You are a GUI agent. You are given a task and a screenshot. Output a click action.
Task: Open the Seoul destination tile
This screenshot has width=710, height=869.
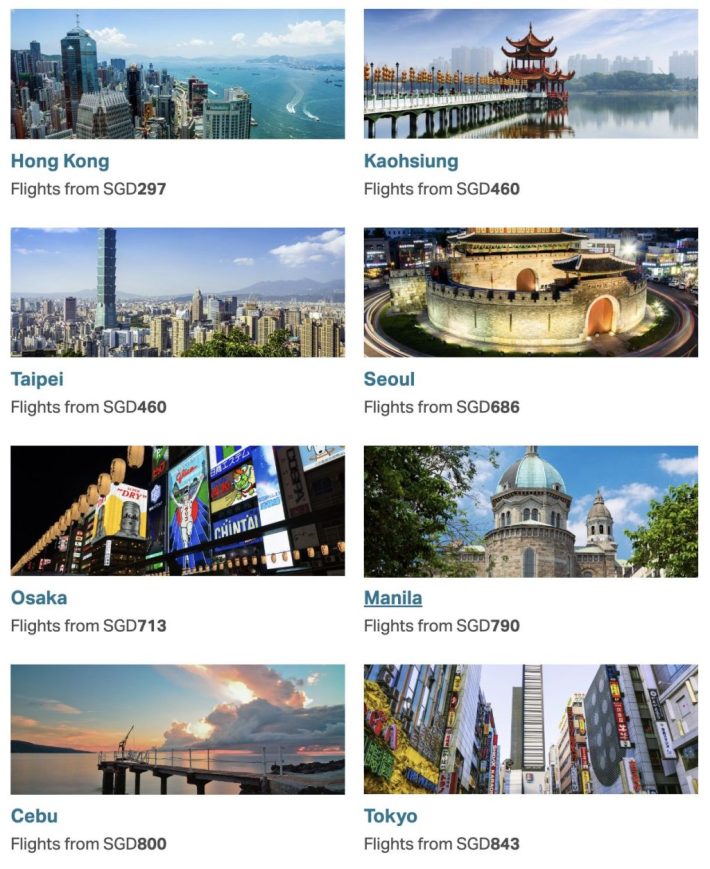pyautogui.click(x=530, y=292)
